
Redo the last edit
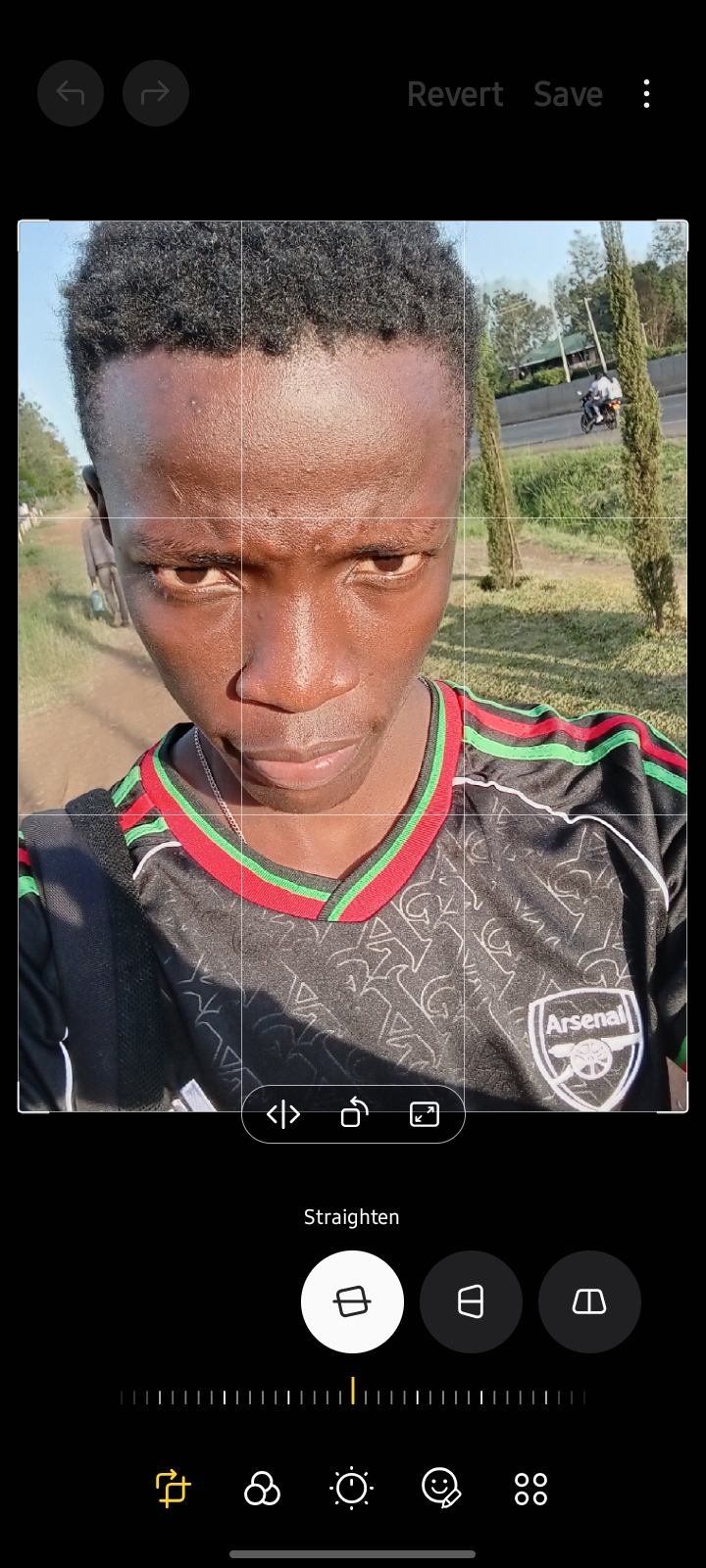(x=156, y=93)
